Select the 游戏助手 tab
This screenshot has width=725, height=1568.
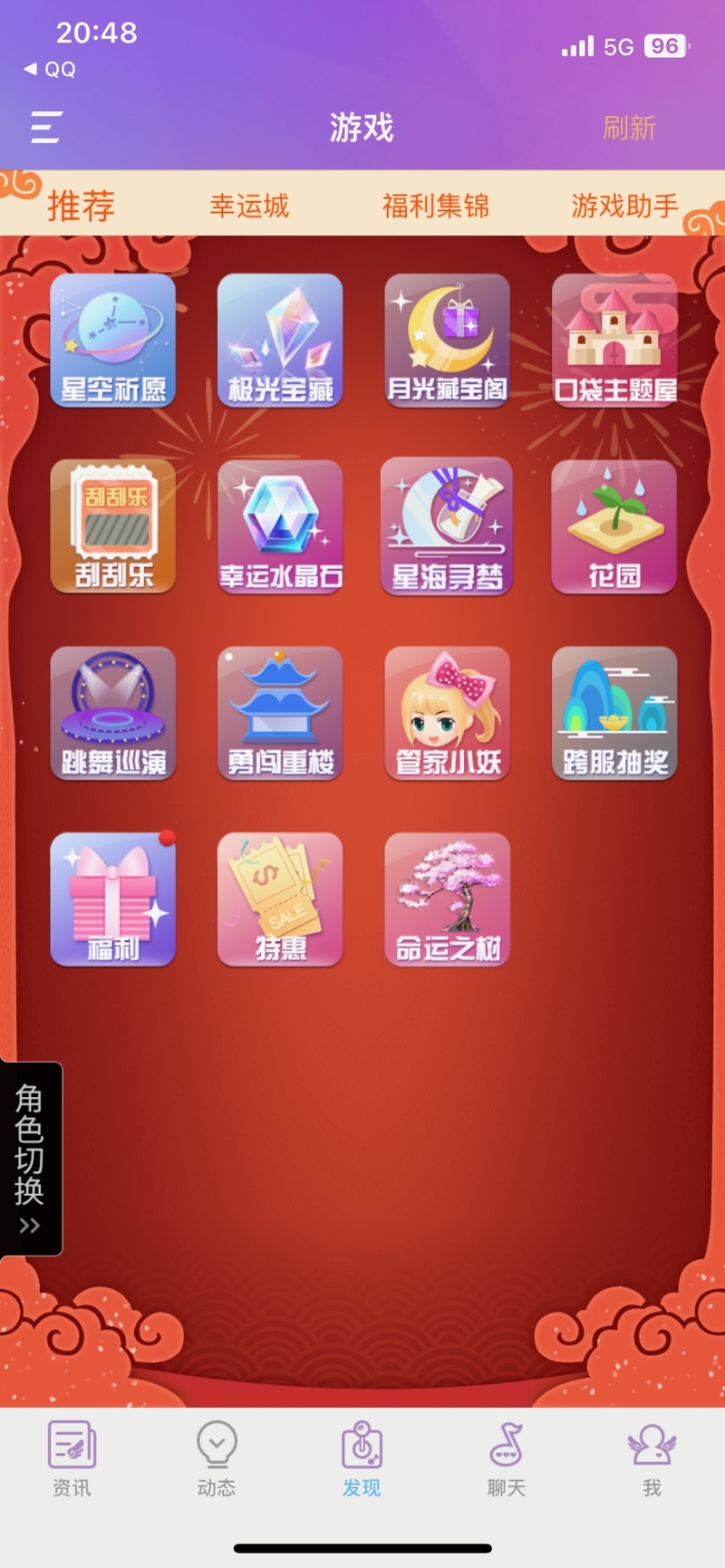624,206
